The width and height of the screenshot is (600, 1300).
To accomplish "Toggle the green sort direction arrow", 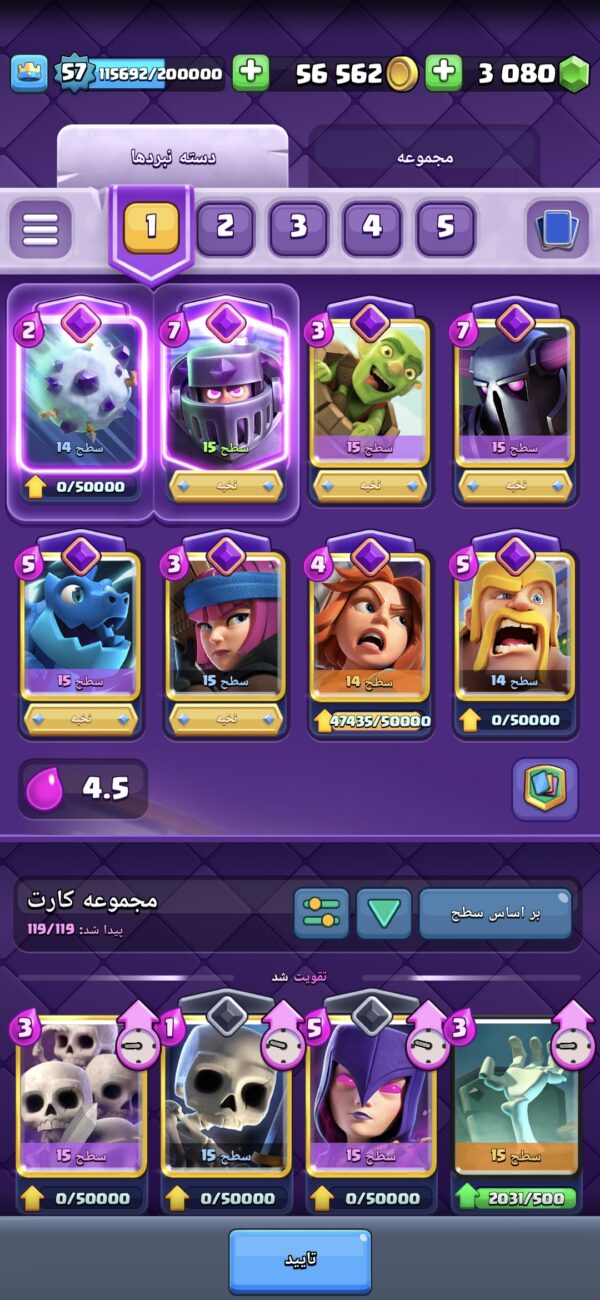I will [x=384, y=913].
